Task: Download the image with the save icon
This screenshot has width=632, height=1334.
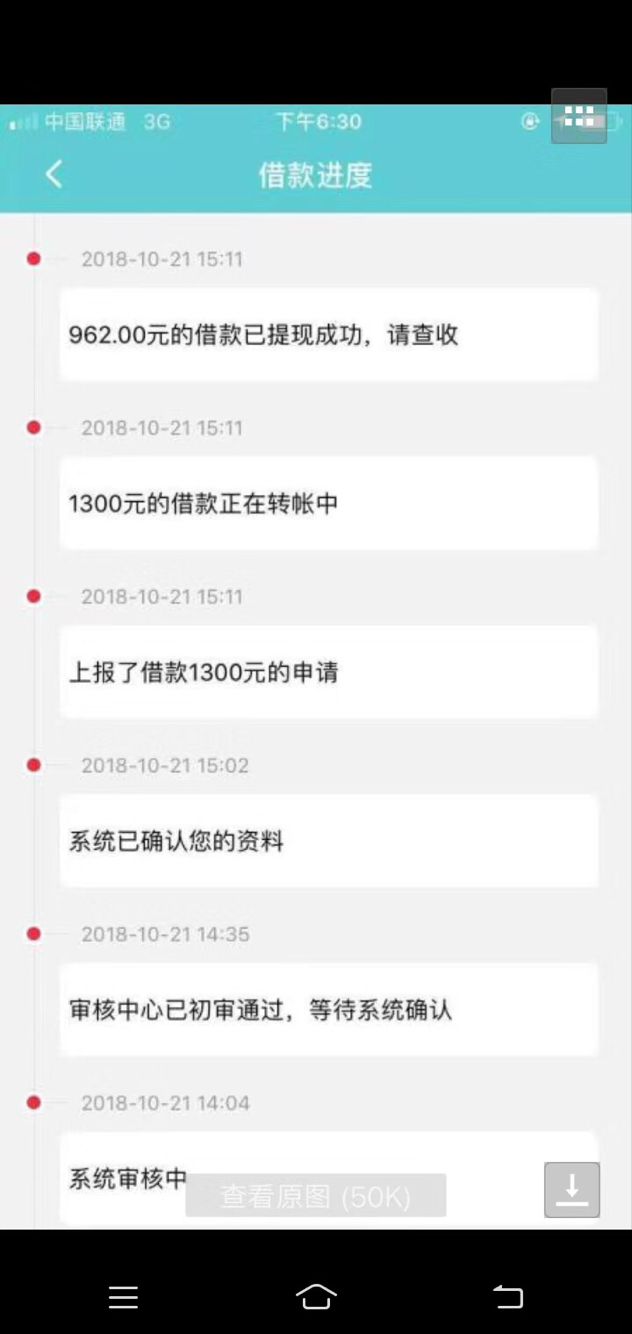Action: [572, 1190]
